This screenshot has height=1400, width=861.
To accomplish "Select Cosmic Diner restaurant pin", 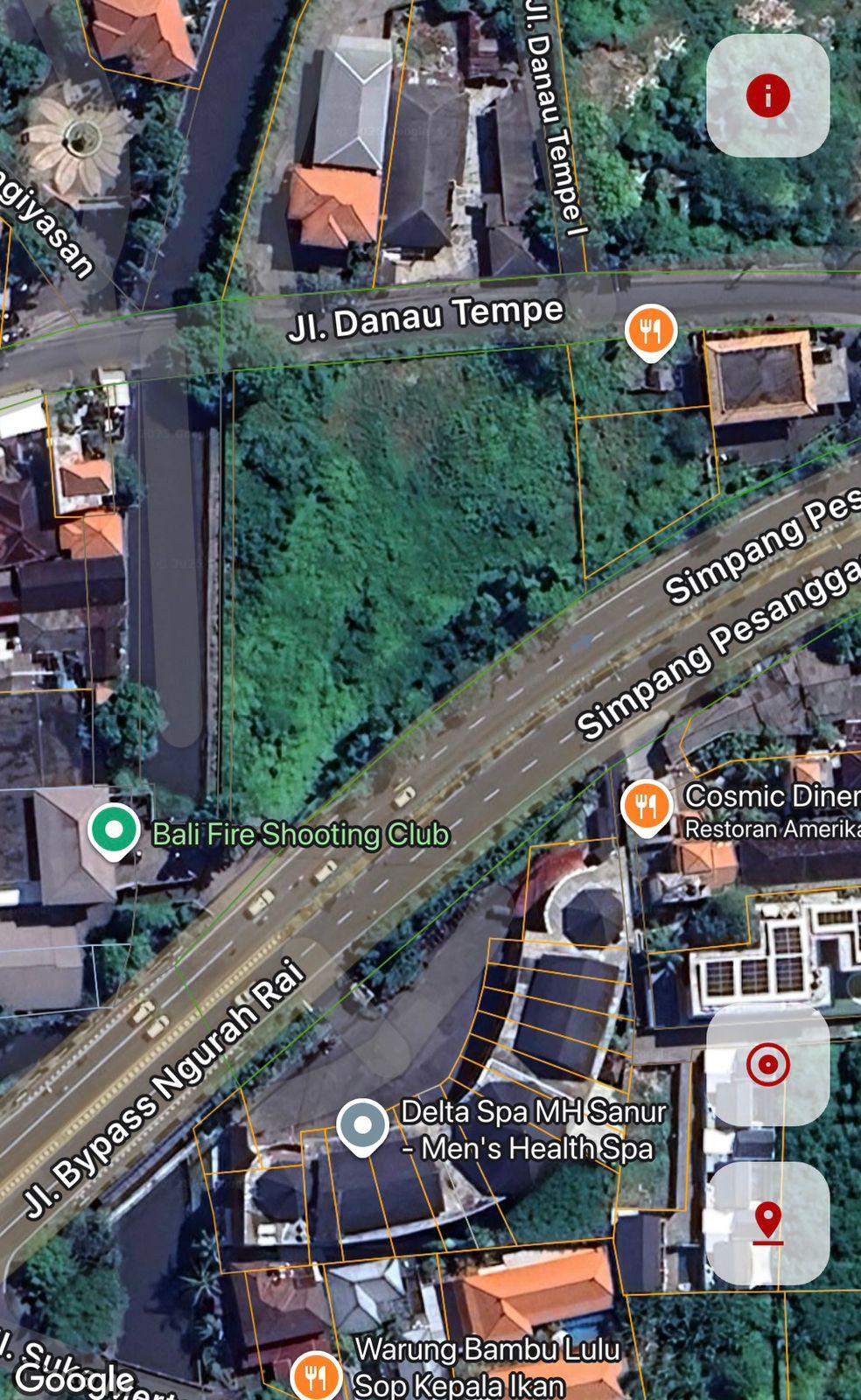I will [647, 806].
